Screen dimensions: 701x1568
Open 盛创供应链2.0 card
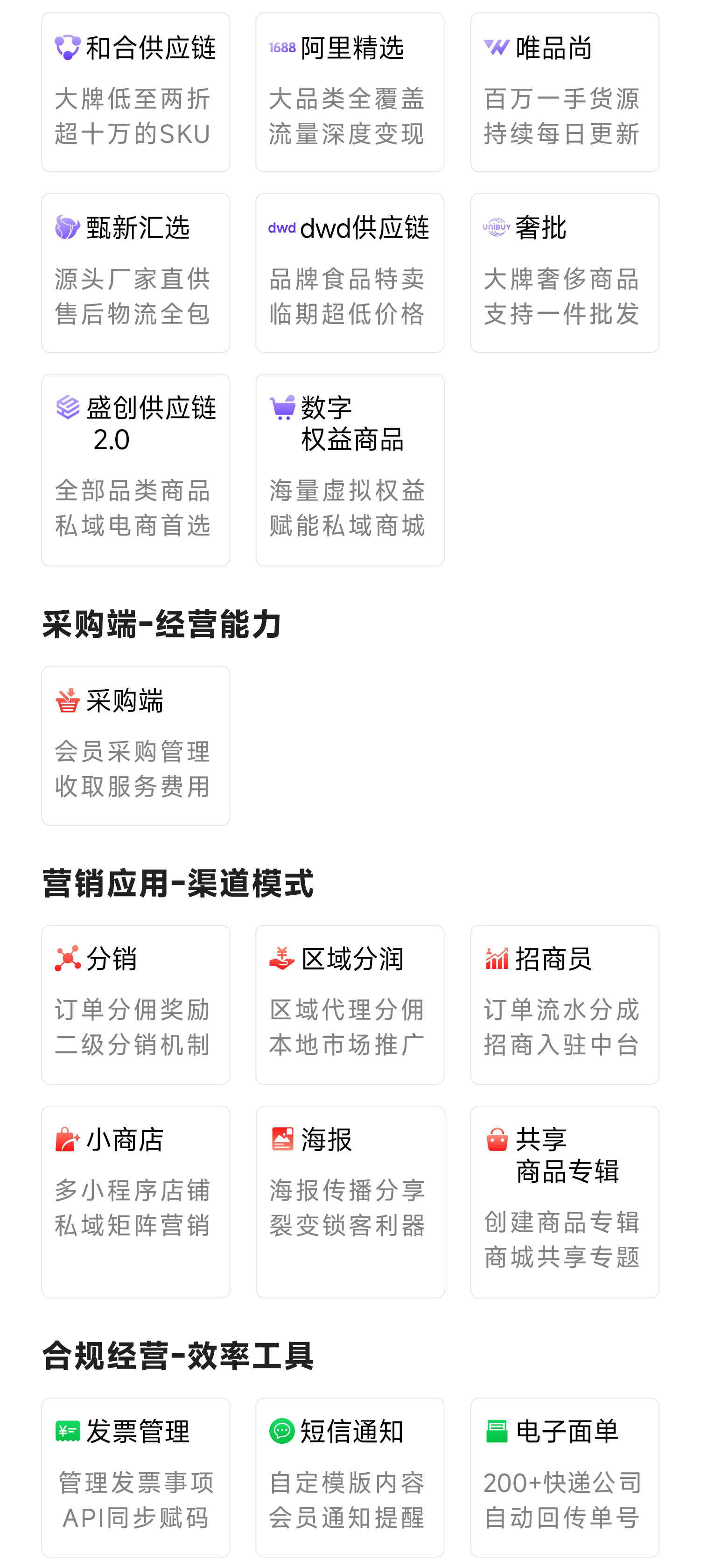(x=135, y=469)
